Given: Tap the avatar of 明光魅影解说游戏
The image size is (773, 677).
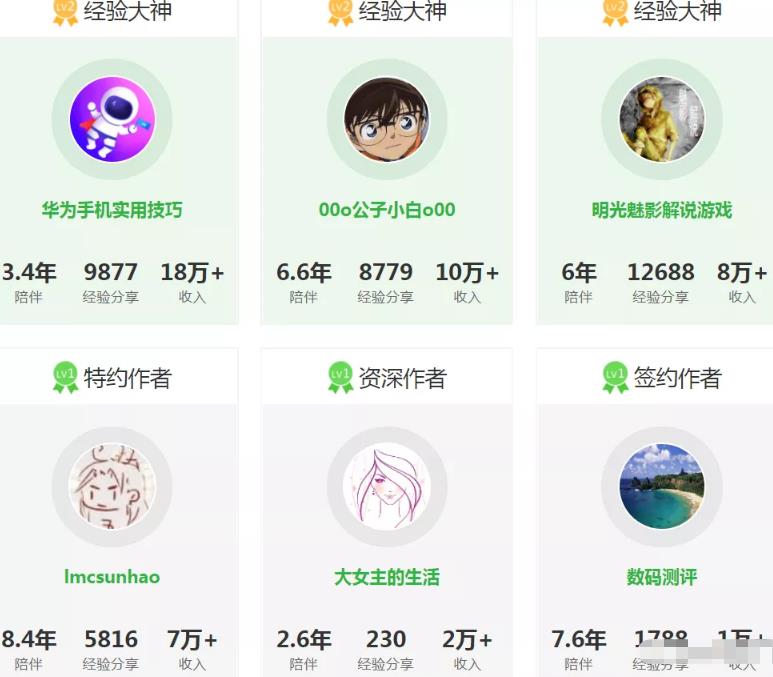Looking at the screenshot, I should (661, 120).
